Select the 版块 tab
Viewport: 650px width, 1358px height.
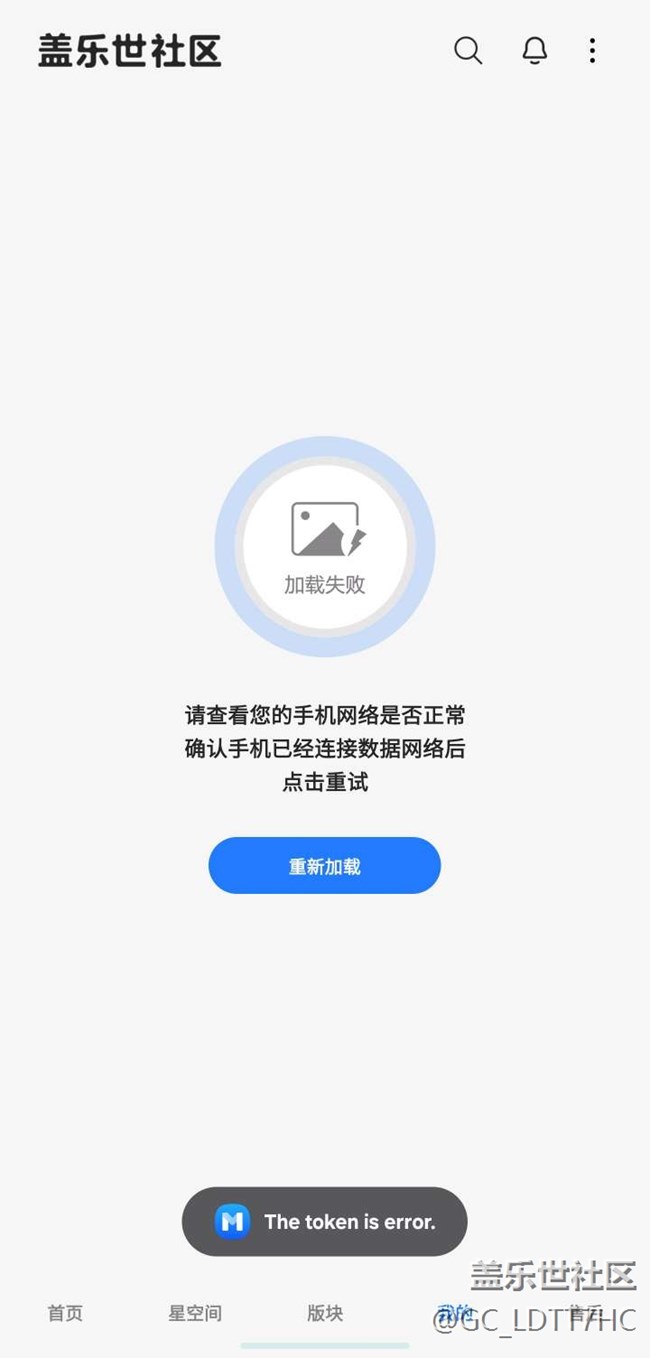tap(325, 1313)
